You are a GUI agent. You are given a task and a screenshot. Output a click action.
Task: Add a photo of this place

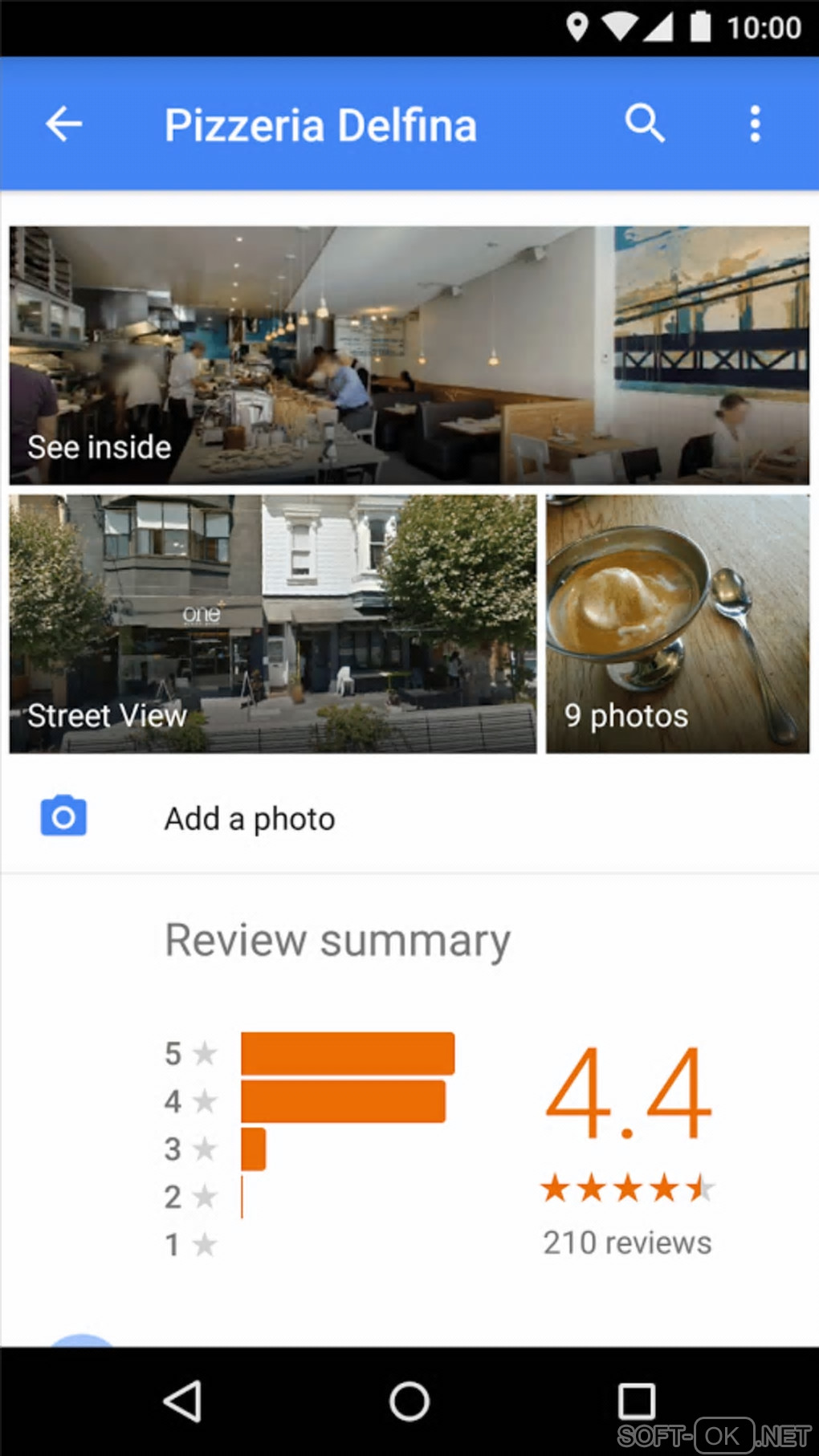pos(249,819)
